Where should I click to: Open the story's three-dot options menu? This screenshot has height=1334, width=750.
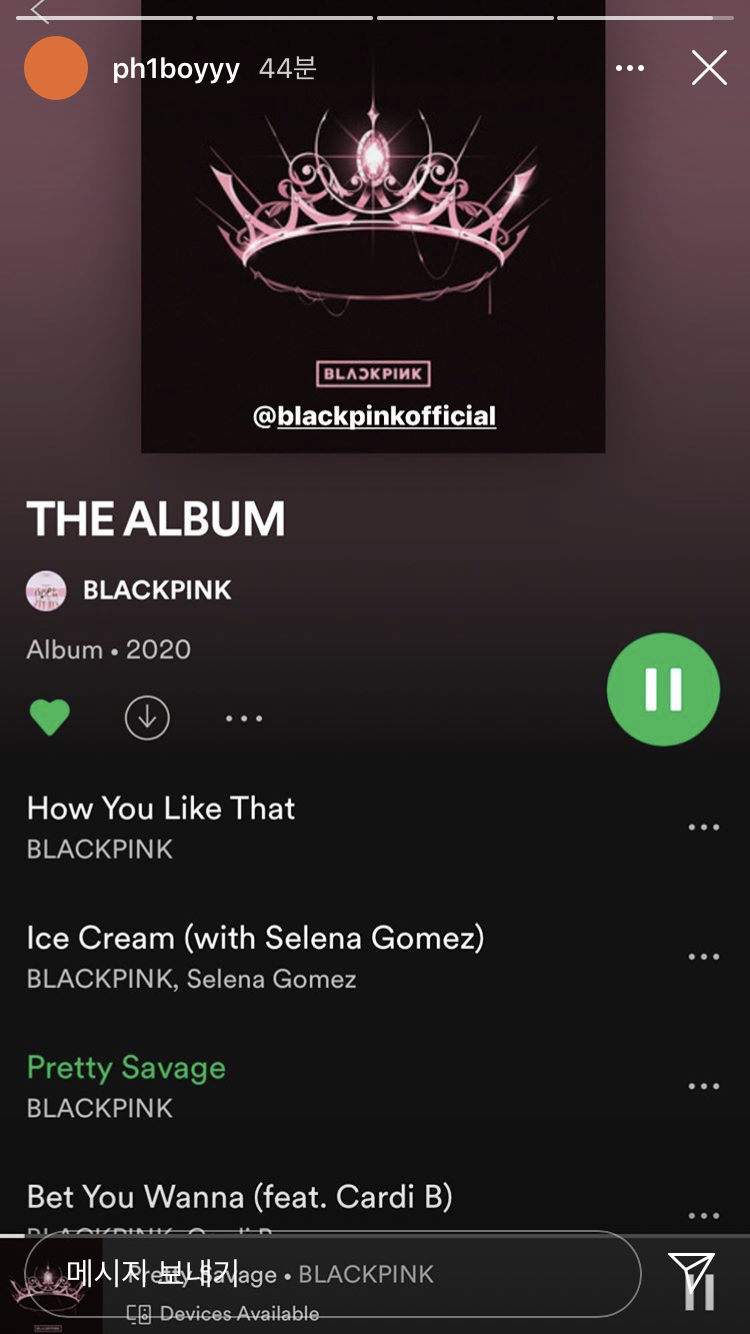630,68
